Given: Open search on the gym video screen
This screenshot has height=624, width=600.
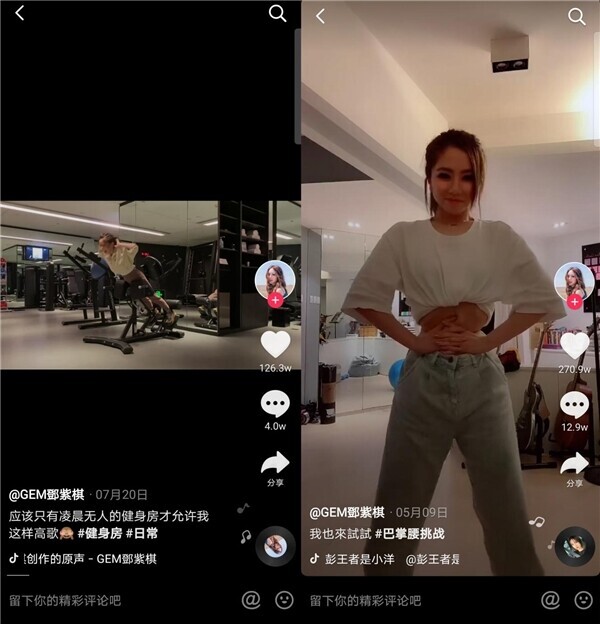Looking at the screenshot, I should [278, 14].
